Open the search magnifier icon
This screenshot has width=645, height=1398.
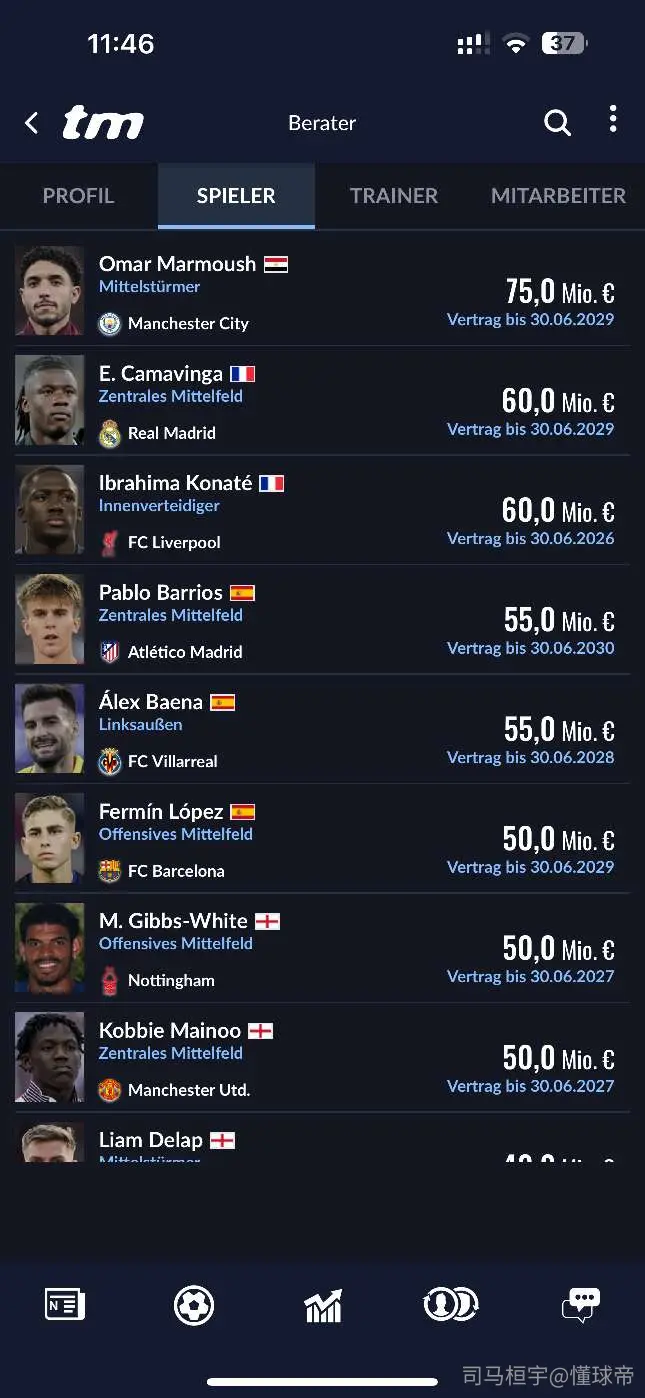coord(557,123)
